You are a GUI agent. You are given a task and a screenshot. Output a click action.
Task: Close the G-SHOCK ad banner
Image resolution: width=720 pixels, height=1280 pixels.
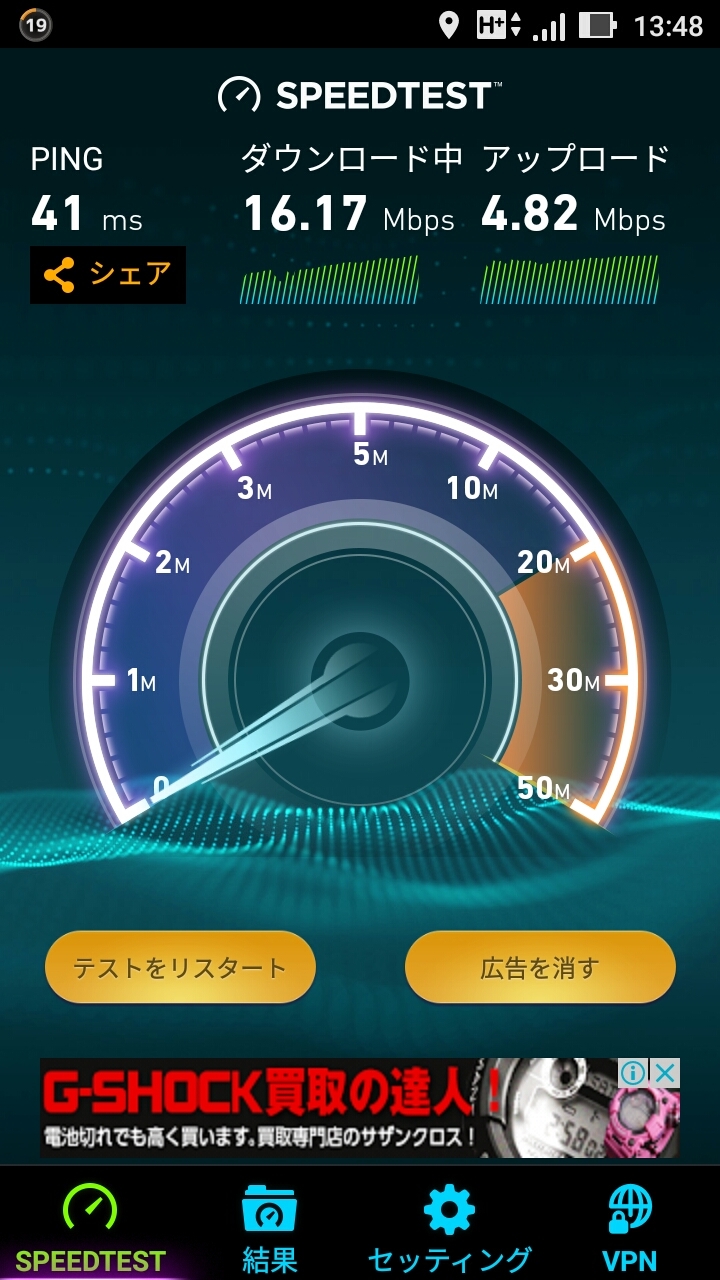tap(665, 1074)
